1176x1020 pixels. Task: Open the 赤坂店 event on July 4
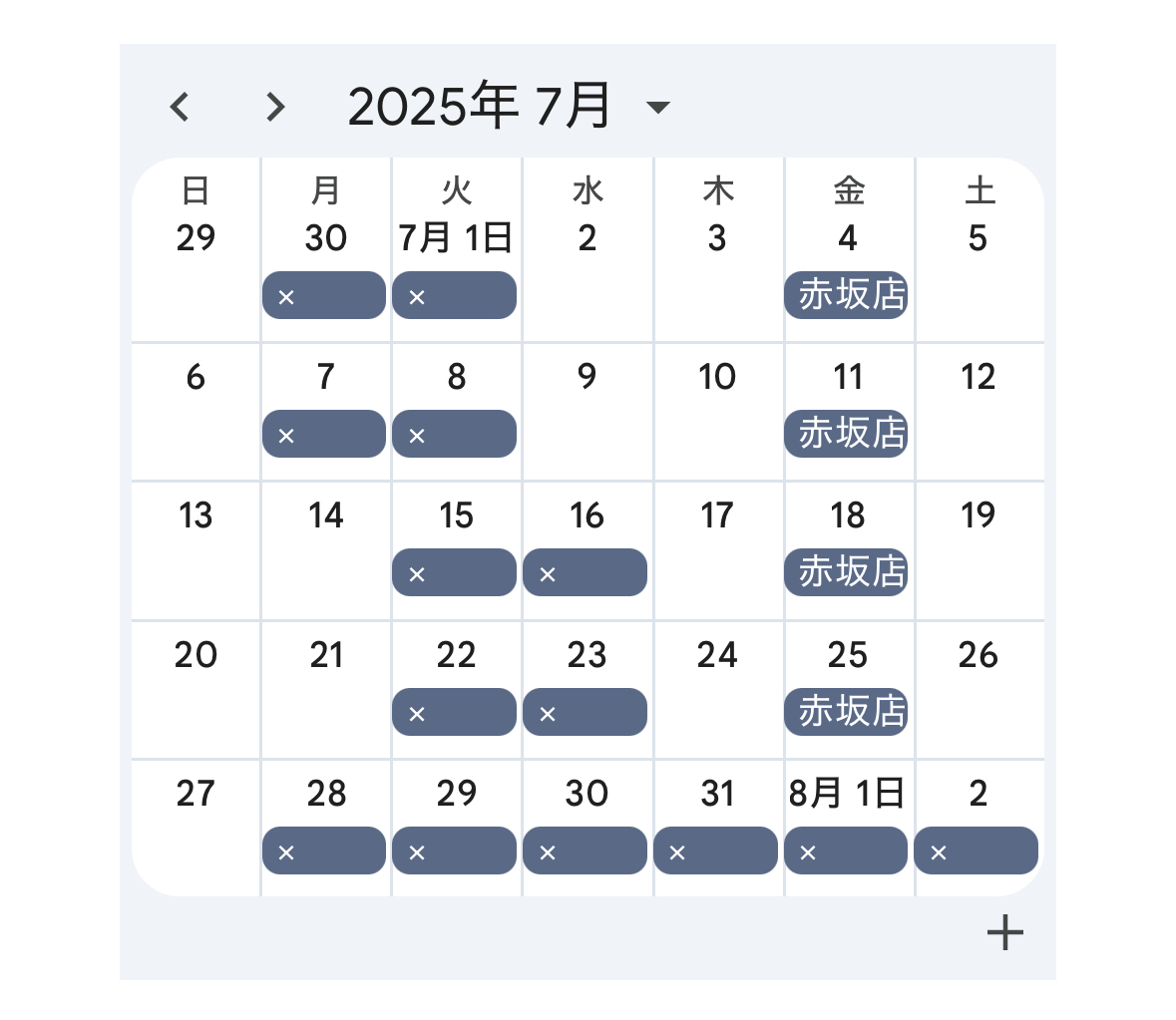coord(846,295)
